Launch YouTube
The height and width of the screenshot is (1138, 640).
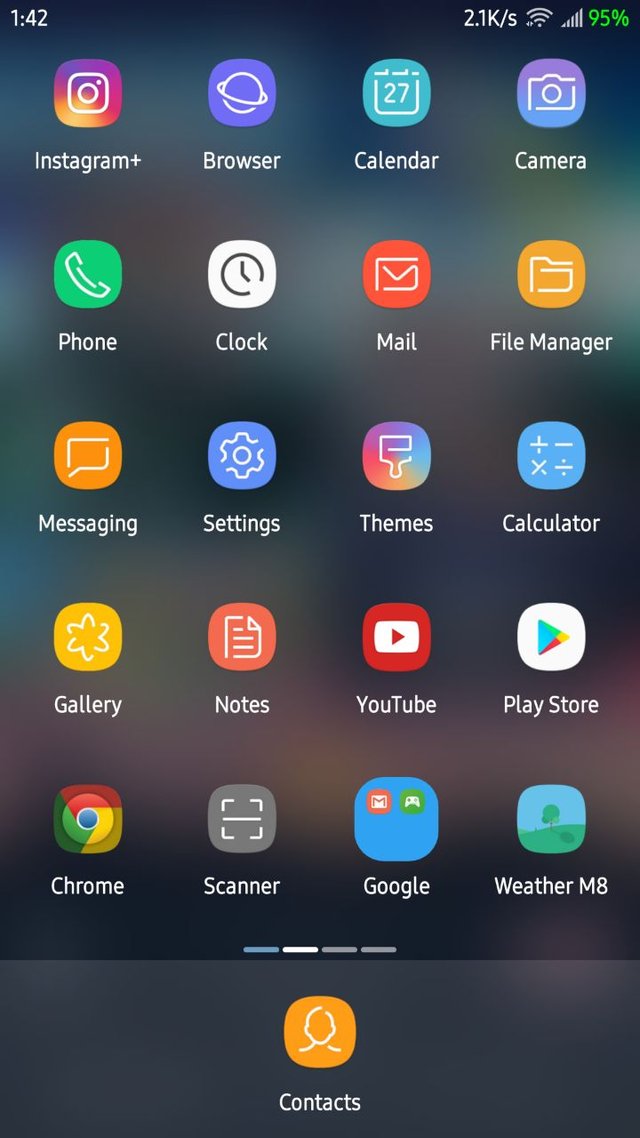click(x=396, y=637)
